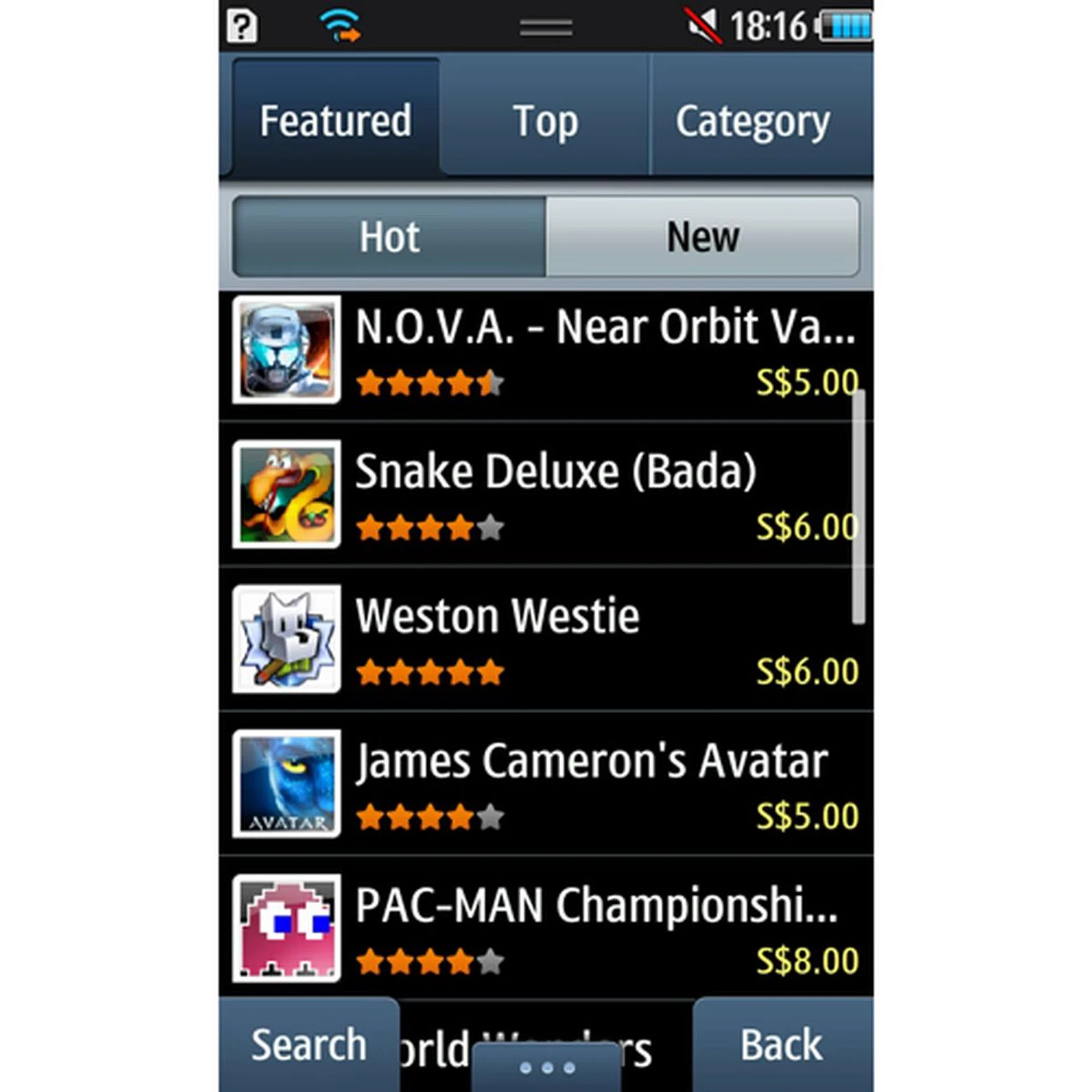Select the Featured tab
1092x1092 pixels.
(336, 121)
